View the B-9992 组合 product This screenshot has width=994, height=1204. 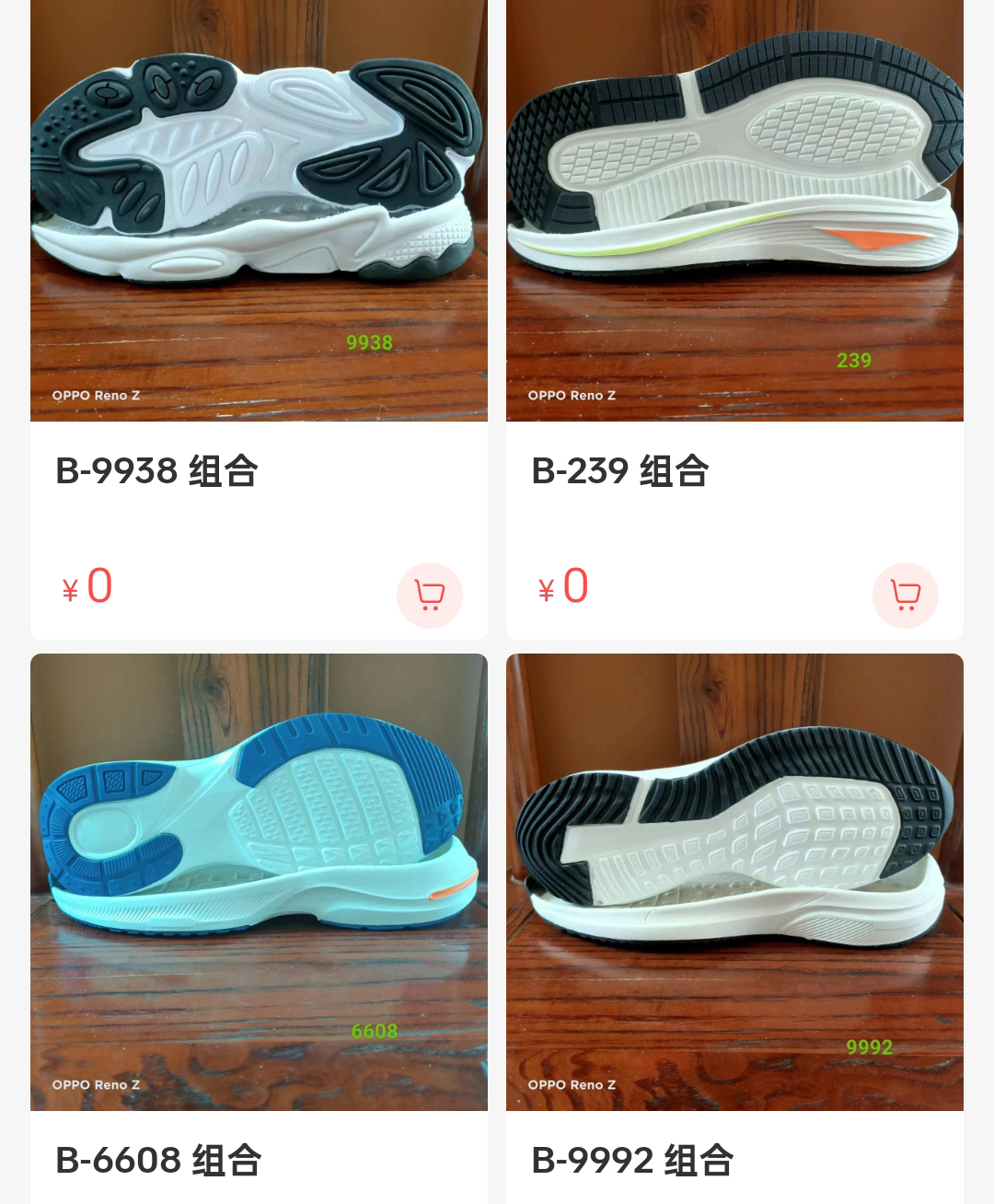point(734,882)
